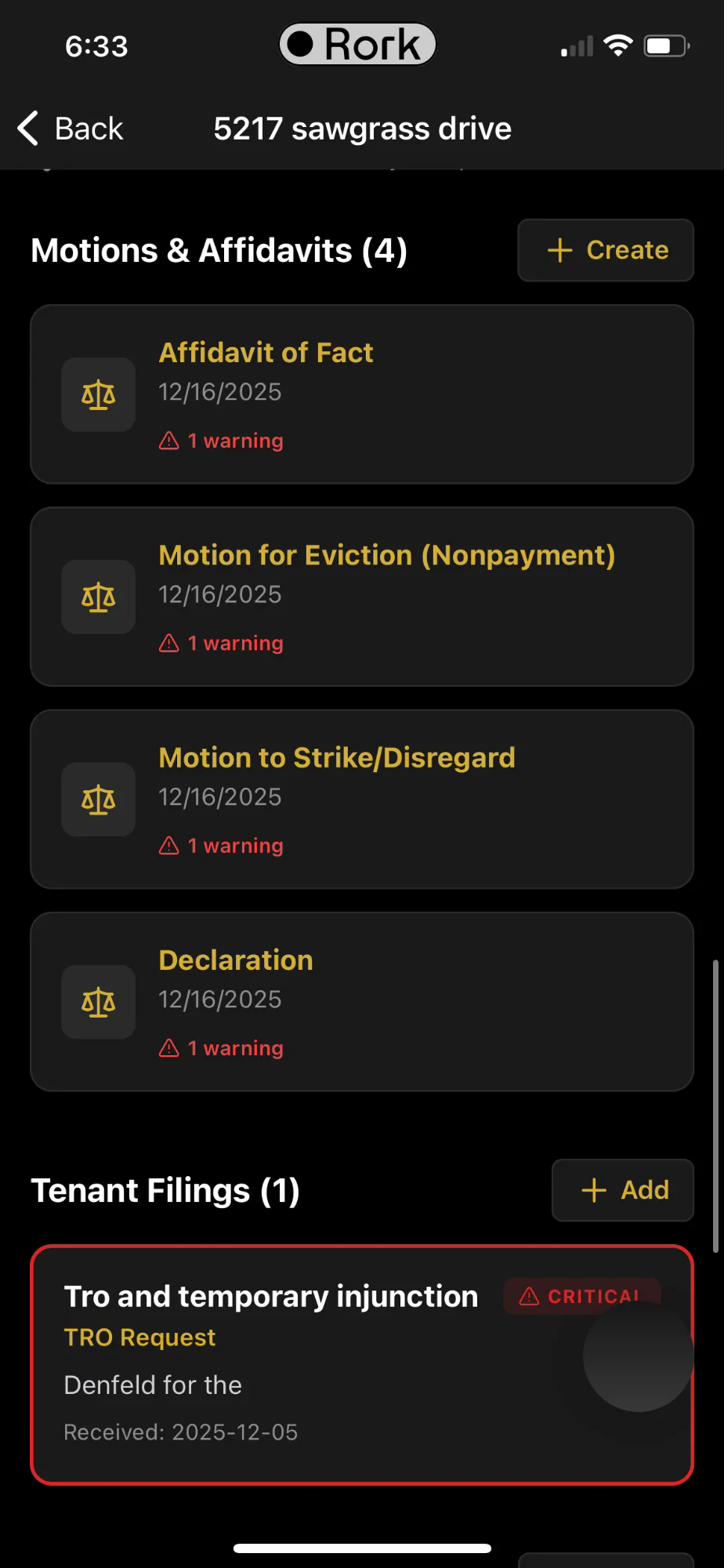Open the Tro and temporary injunction filing

pyautogui.click(x=300, y=1364)
